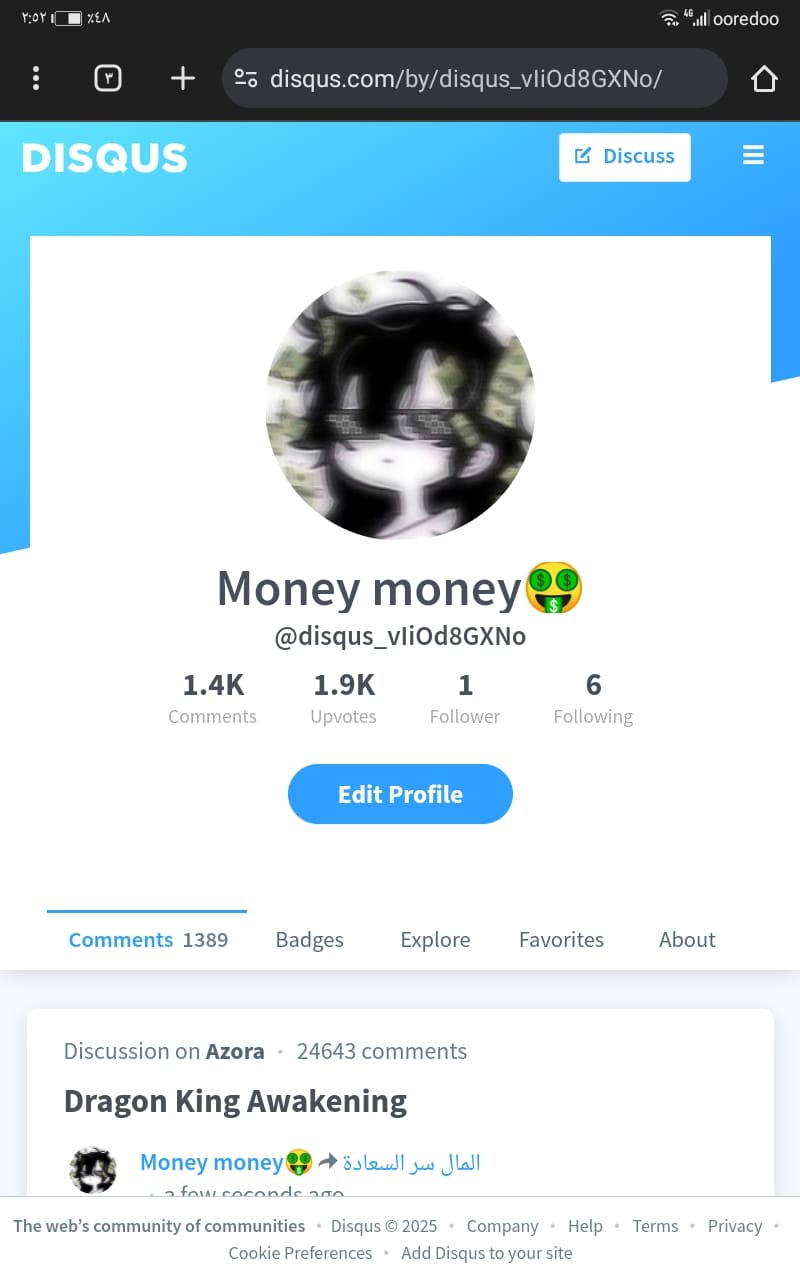Go to the browser home page

click(x=764, y=78)
